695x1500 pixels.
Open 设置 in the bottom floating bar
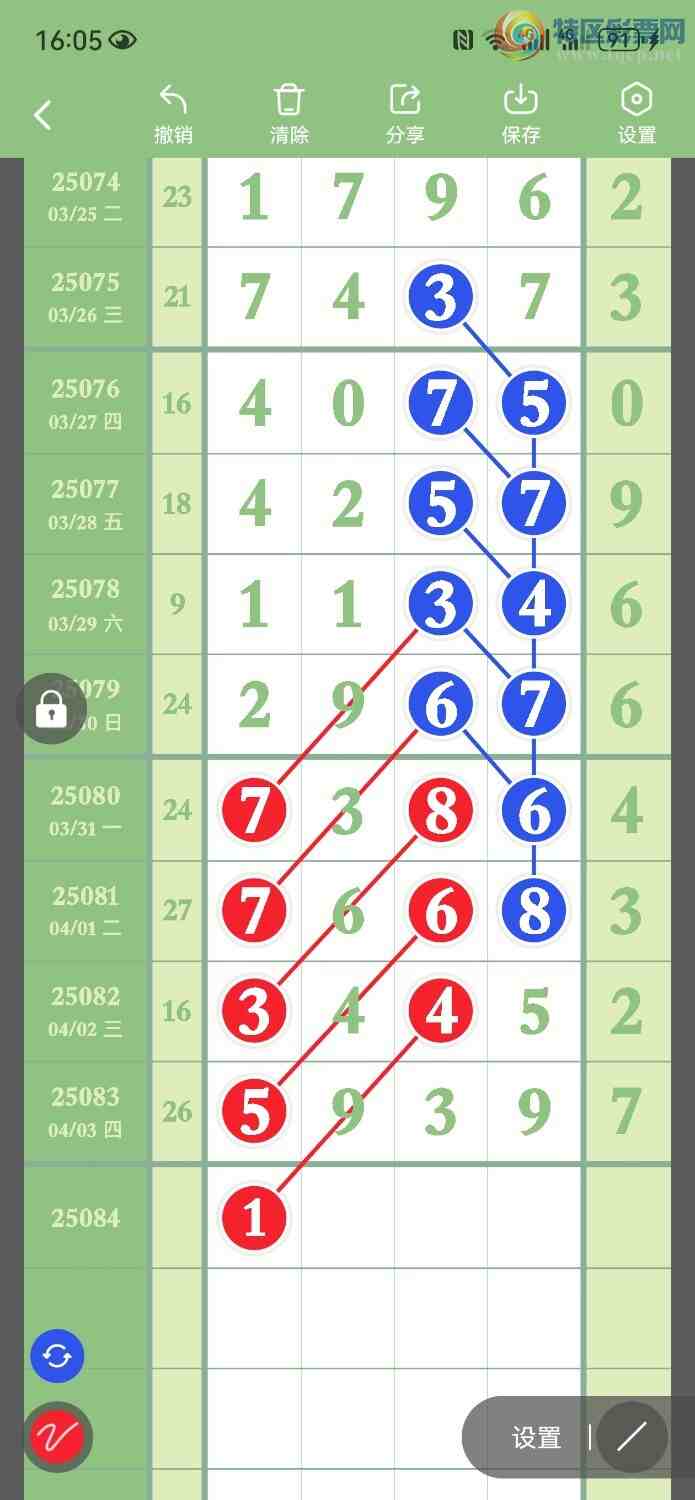[537, 1438]
